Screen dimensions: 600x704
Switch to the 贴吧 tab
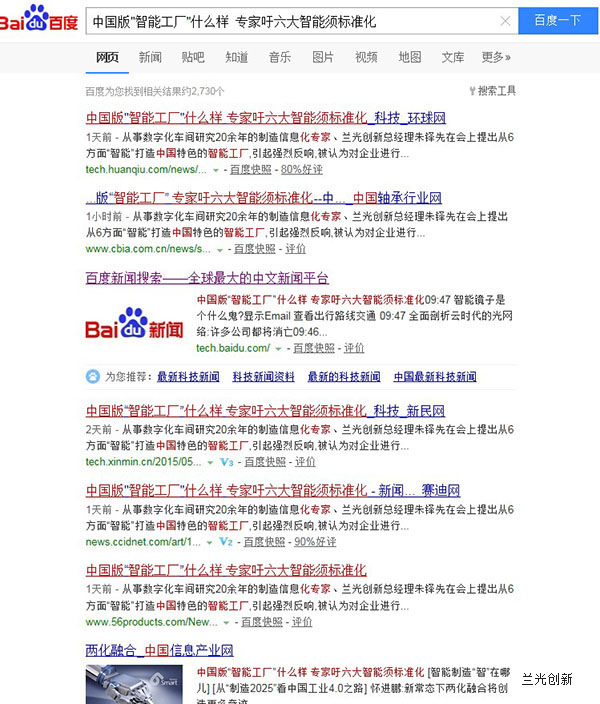[x=193, y=57]
